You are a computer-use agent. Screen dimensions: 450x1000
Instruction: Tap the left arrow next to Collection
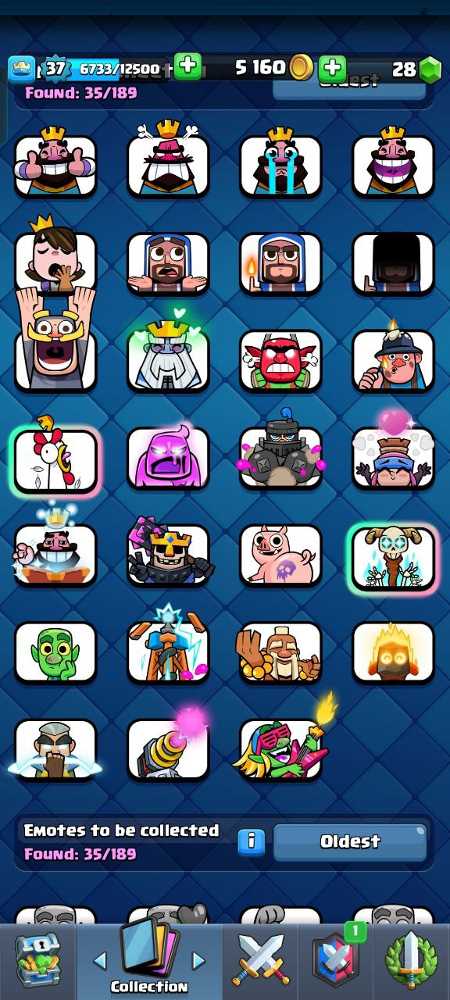coord(99,960)
